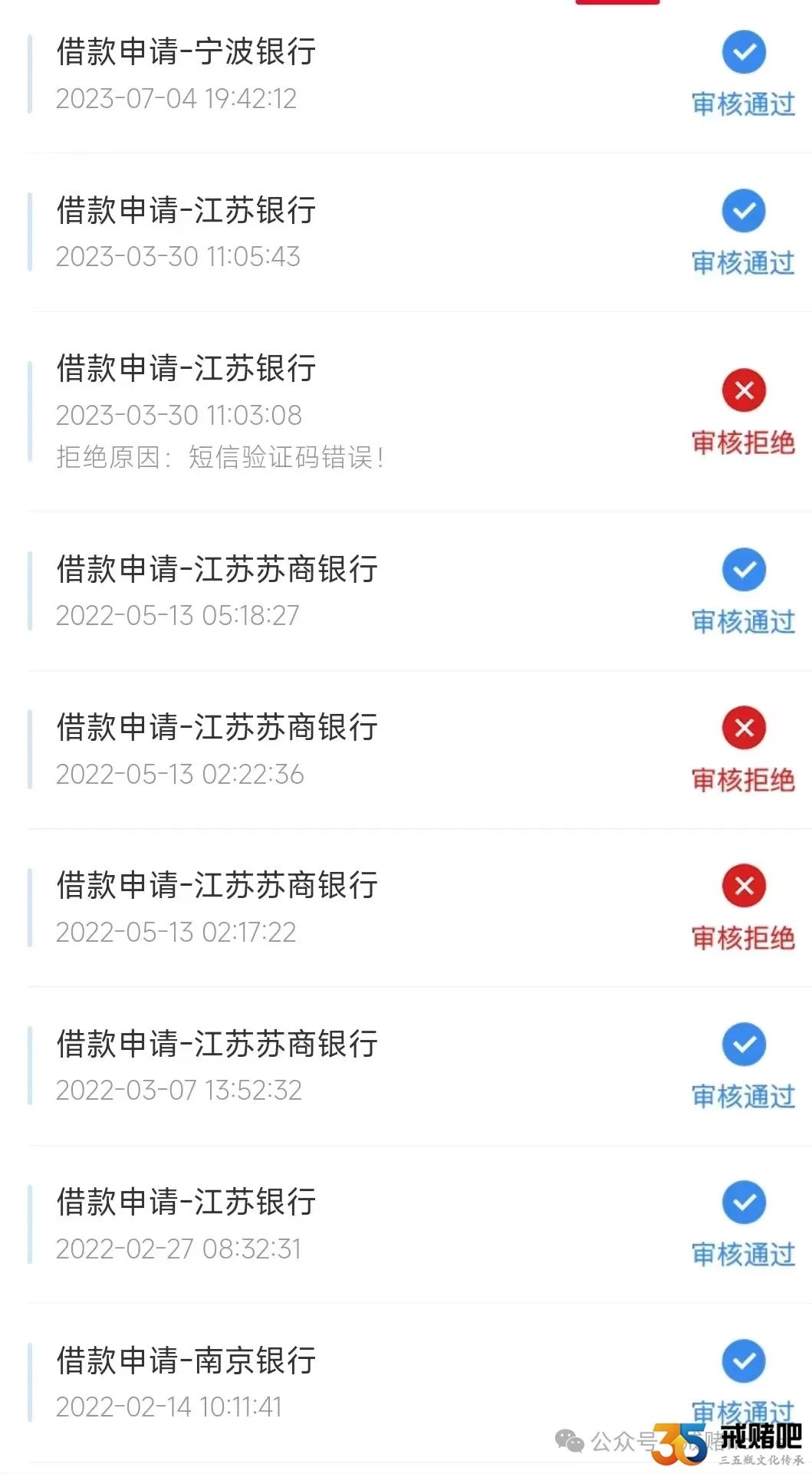View rejected 江苏苏商银行 application at 02:17:22
The width and height of the screenshot is (812, 1474).
point(419,907)
